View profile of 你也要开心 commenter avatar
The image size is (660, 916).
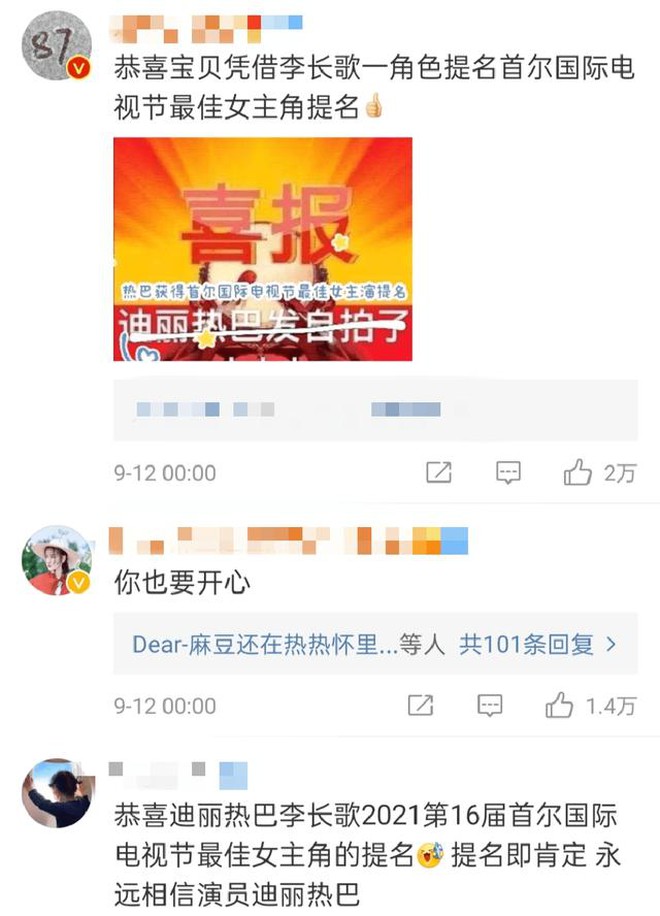pyautogui.click(x=57, y=560)
